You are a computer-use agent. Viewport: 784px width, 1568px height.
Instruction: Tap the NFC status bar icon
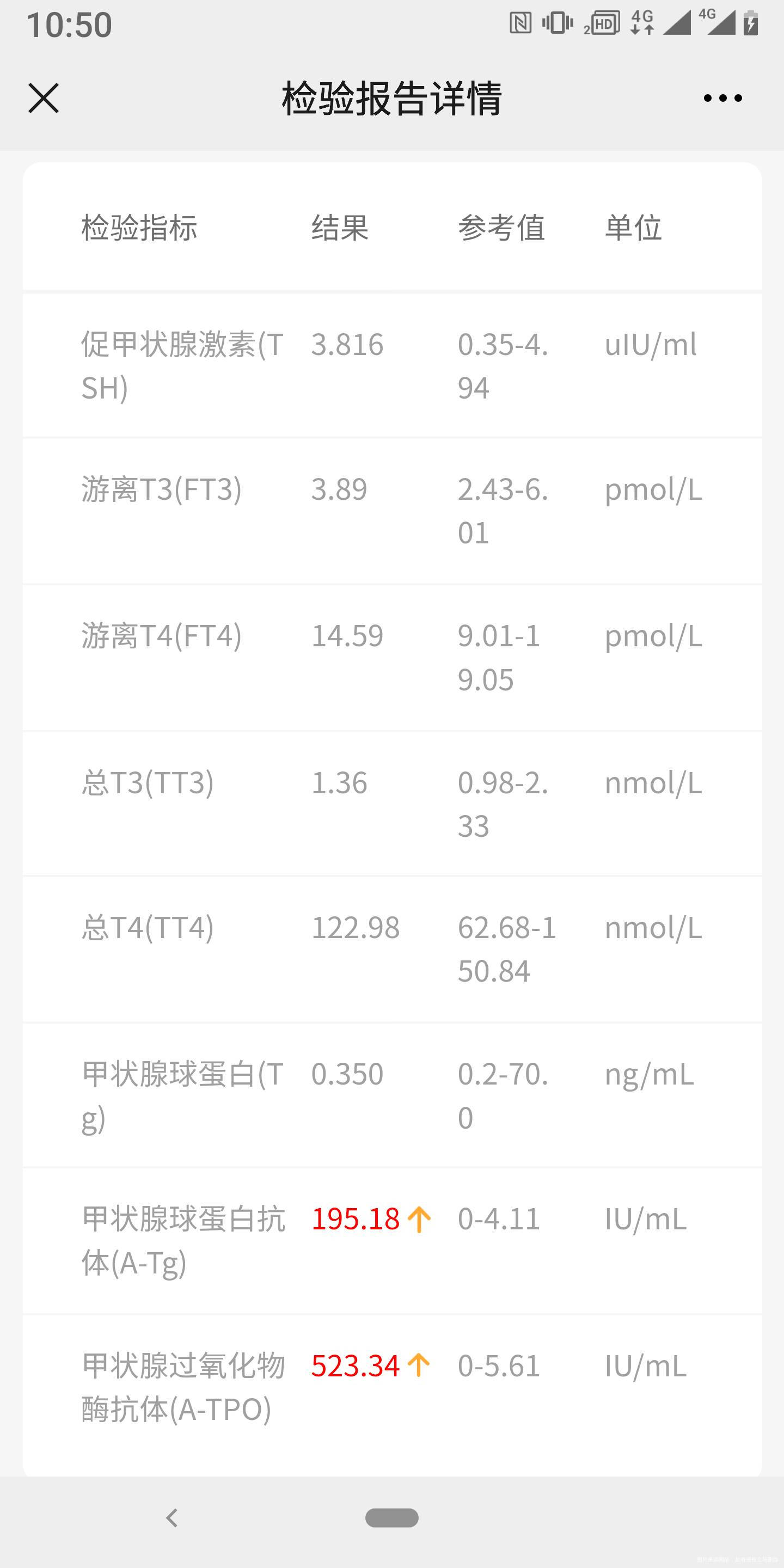tap(520, 23)
